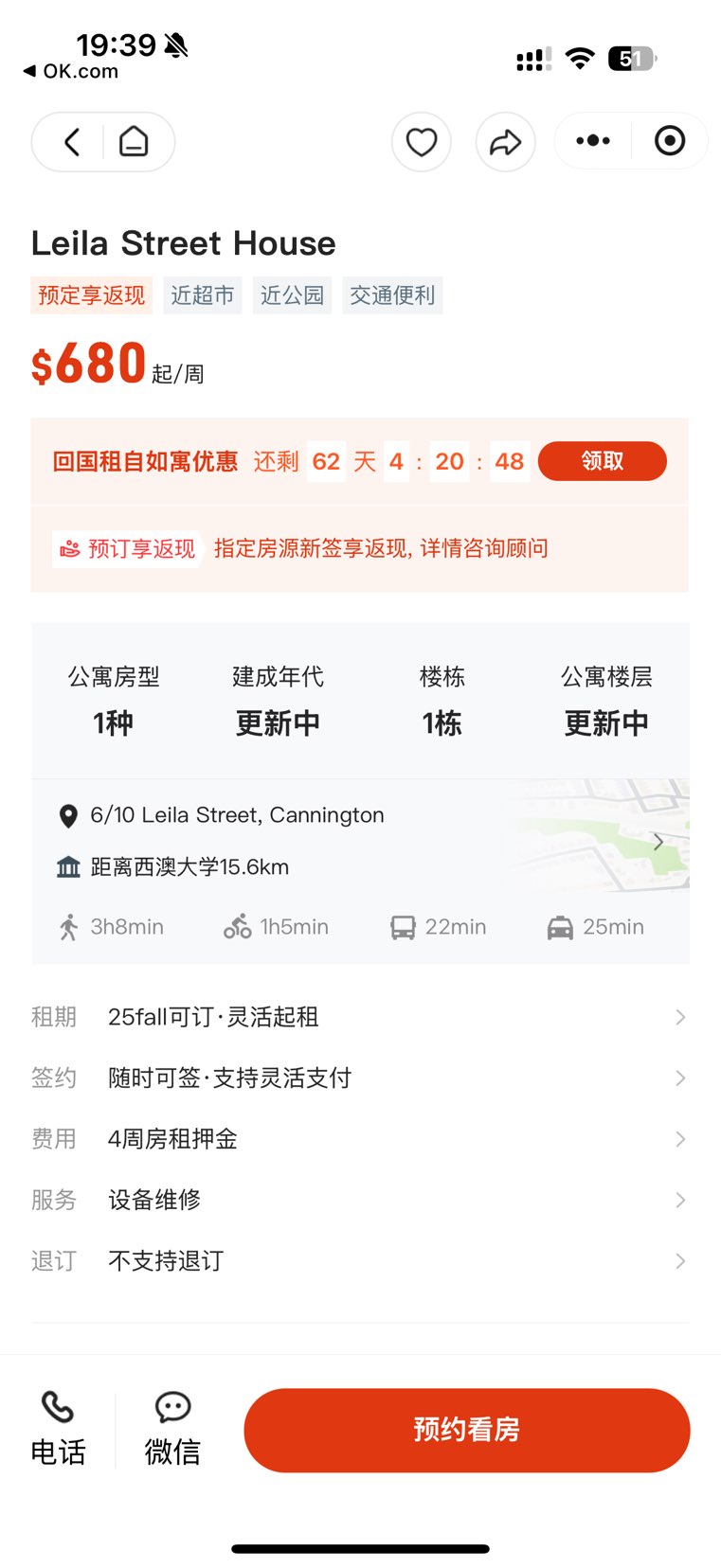Favorite Leila Street House with the heart

click(x=422, y=142)
